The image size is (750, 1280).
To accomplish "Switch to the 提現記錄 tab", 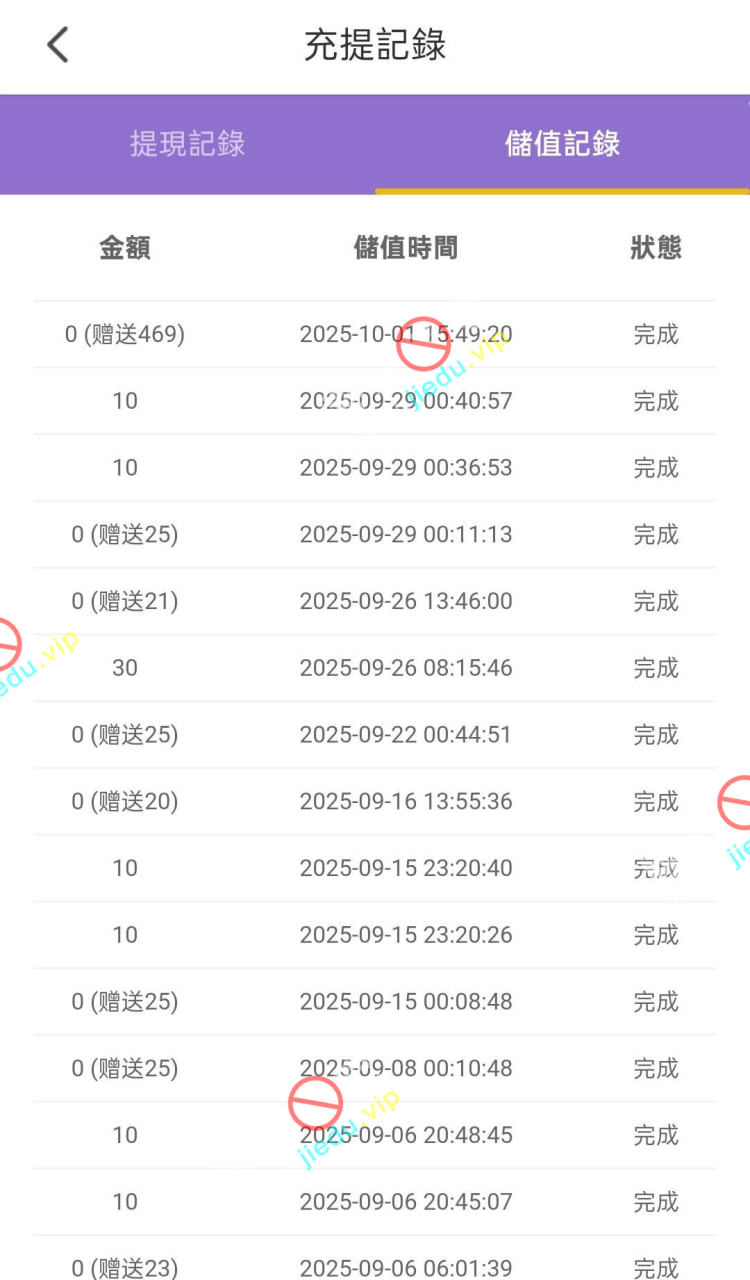I will click(187, 144).
